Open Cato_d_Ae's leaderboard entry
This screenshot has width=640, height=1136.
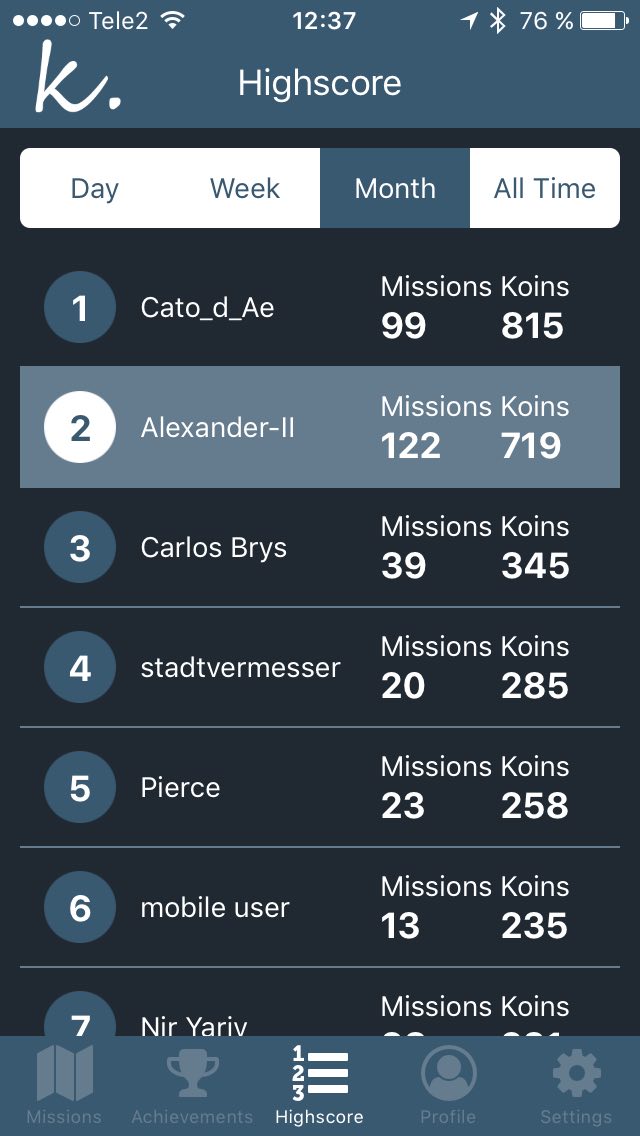coord(320,307)
